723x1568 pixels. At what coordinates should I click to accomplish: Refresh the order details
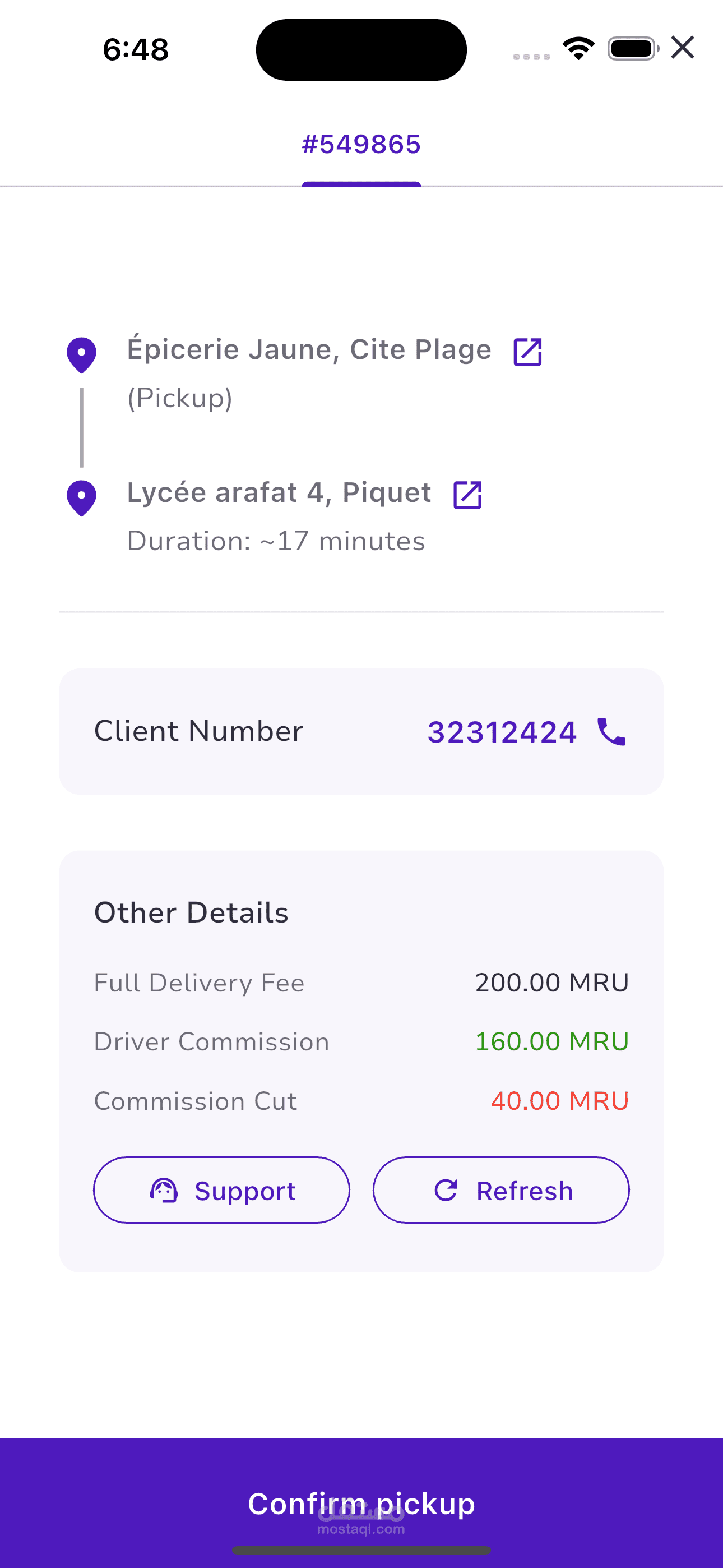point(501,1190)
